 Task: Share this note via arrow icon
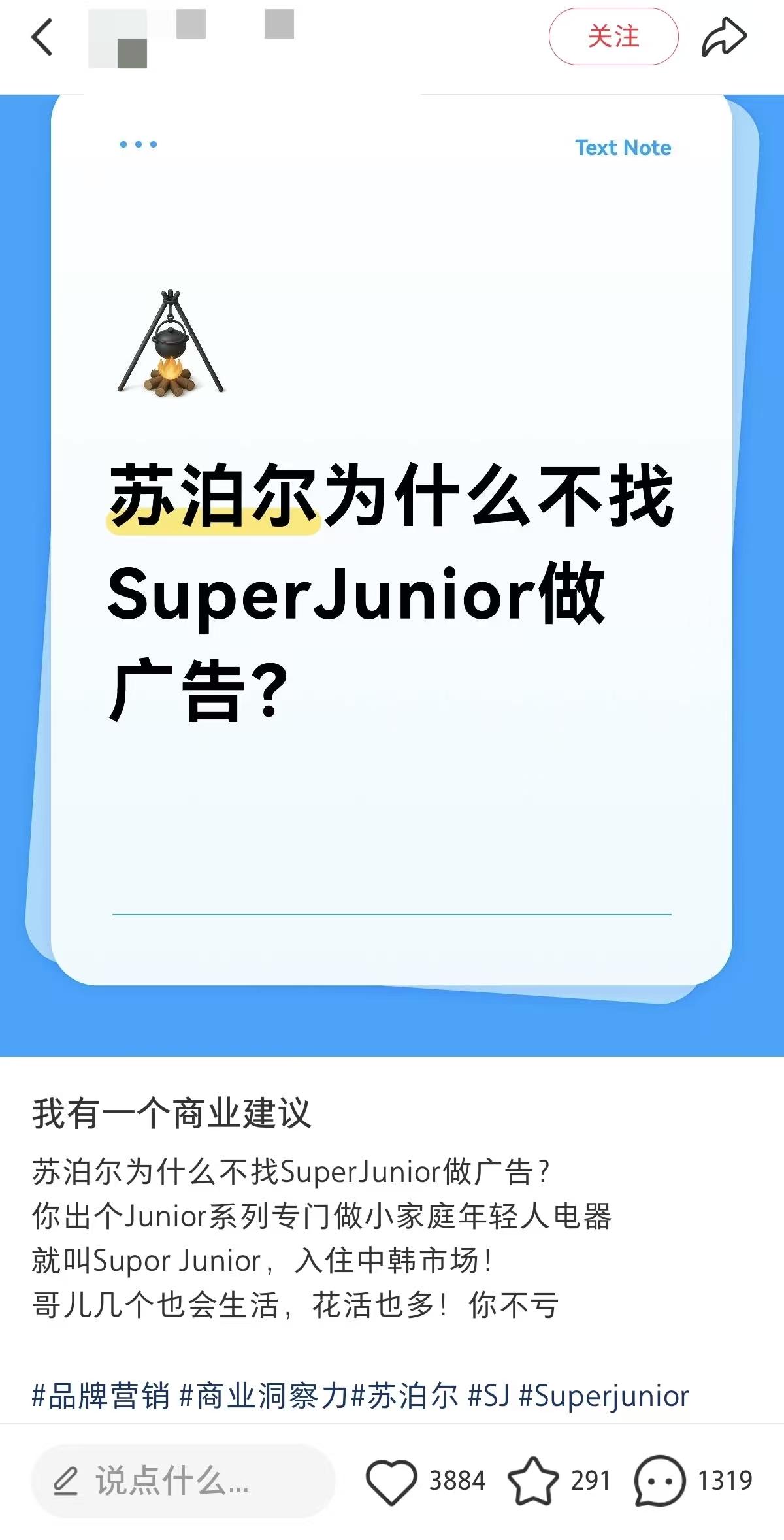coord(724,37)
